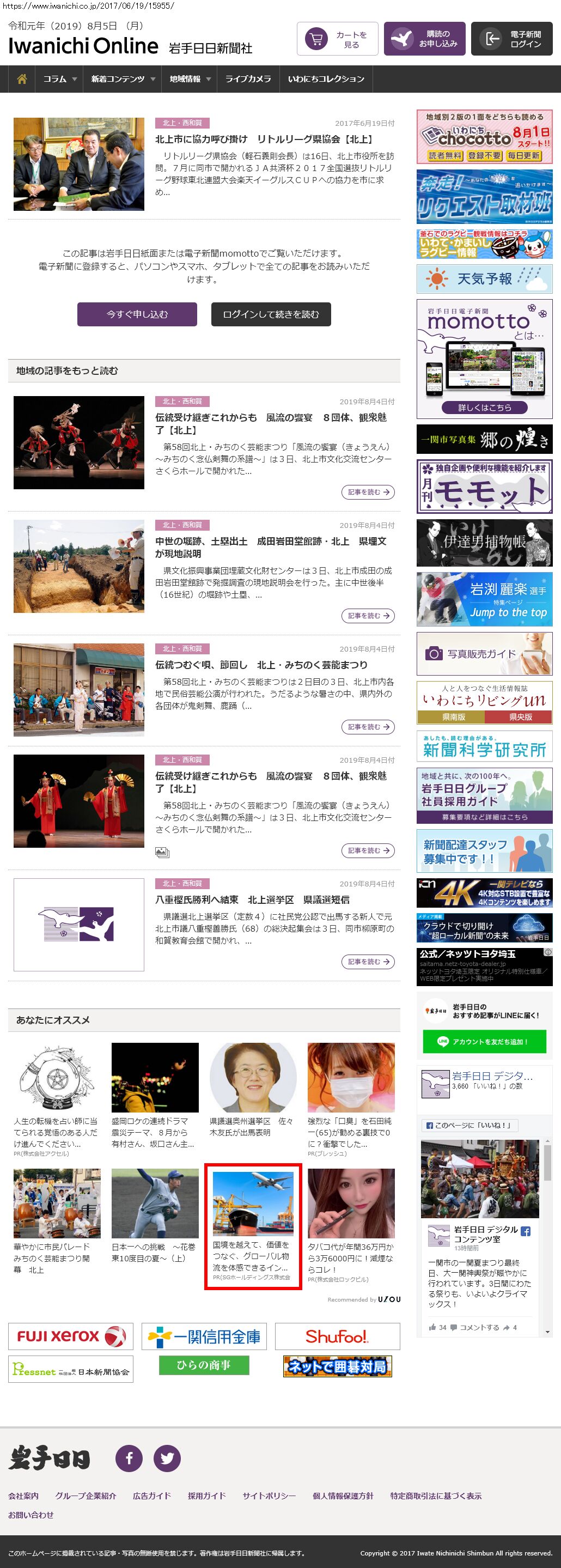Expand the 新着コンテンツ menu

[x=123, y=79]
